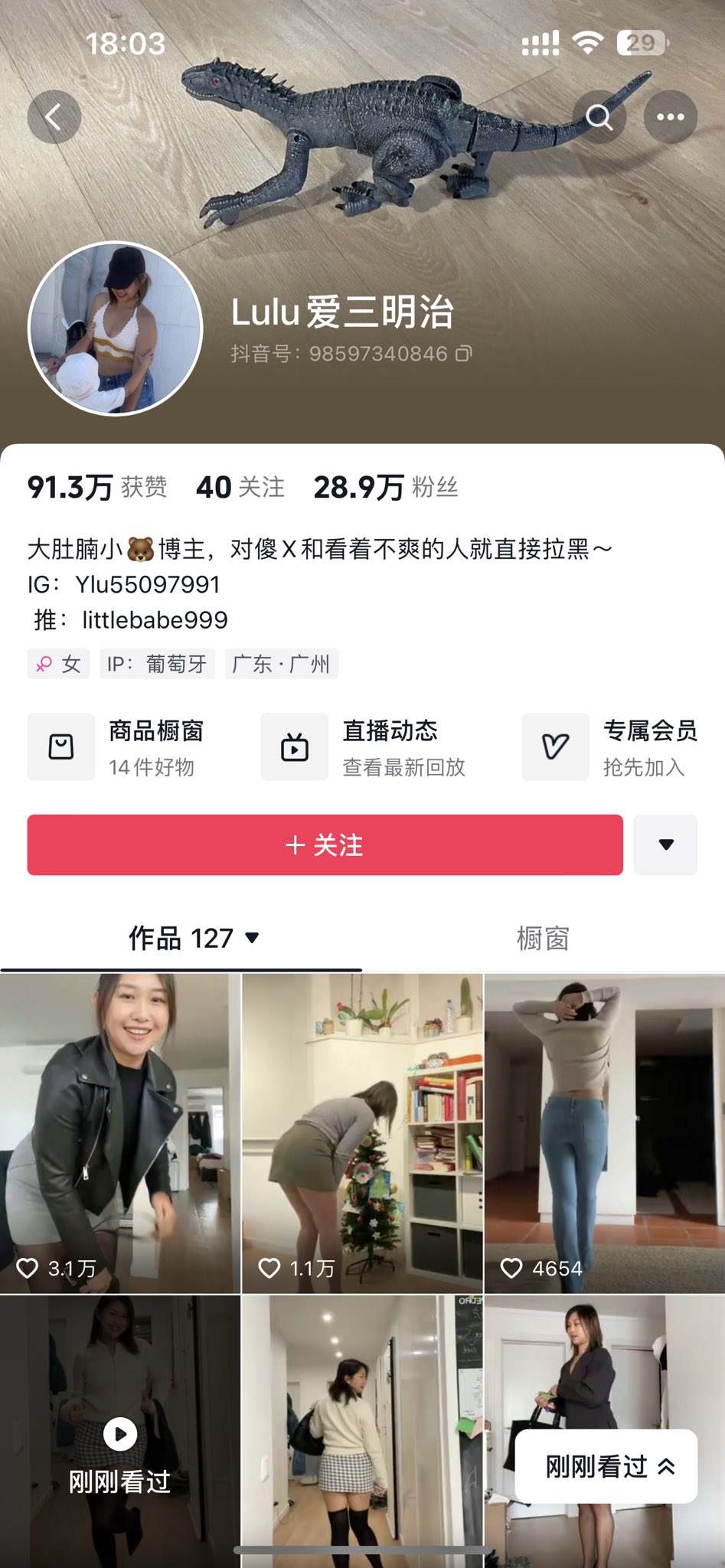725x1568 pixels.
Task: Open the three-dot overflow menu
Action: pyautogui.click(x=671, y=117)
